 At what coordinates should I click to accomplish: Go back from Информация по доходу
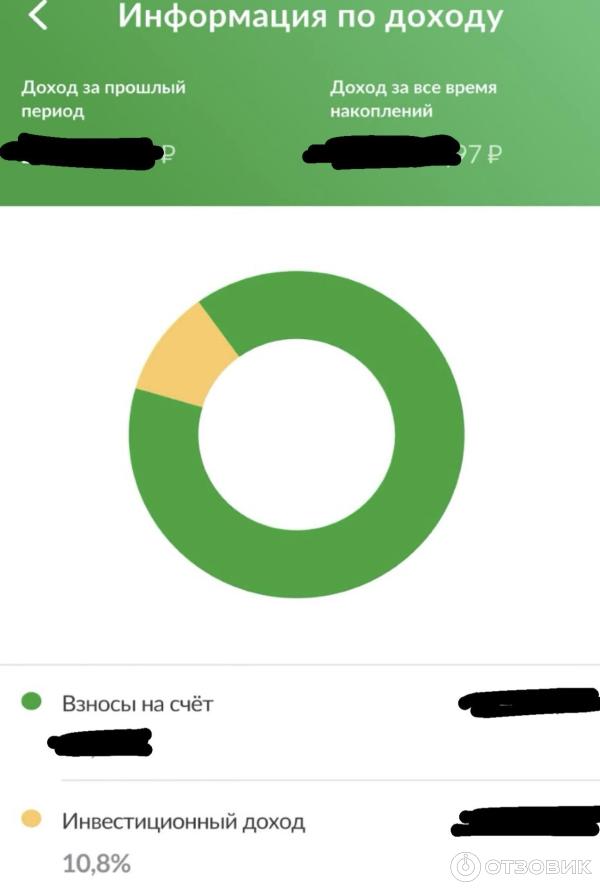pos(38,16)
